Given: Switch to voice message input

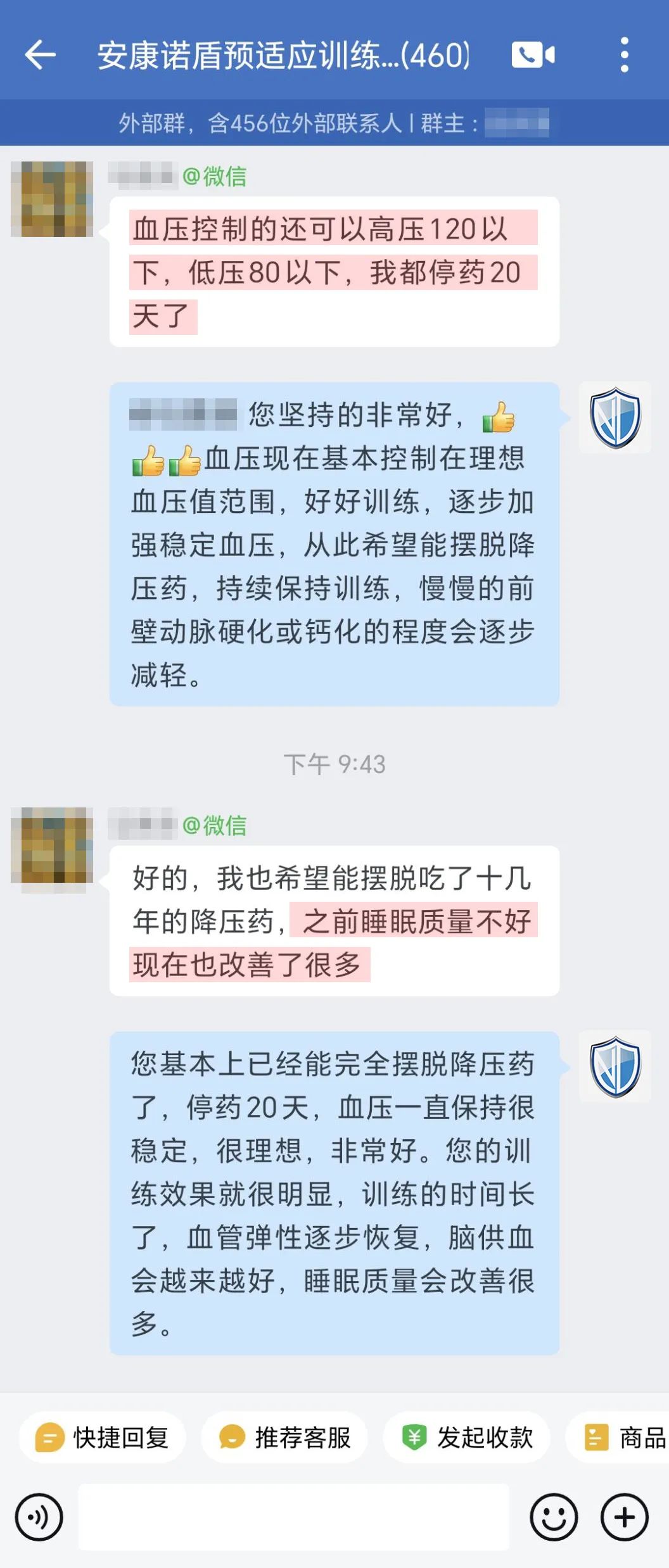Looking at the screenshot, I should pos(39,1517).
